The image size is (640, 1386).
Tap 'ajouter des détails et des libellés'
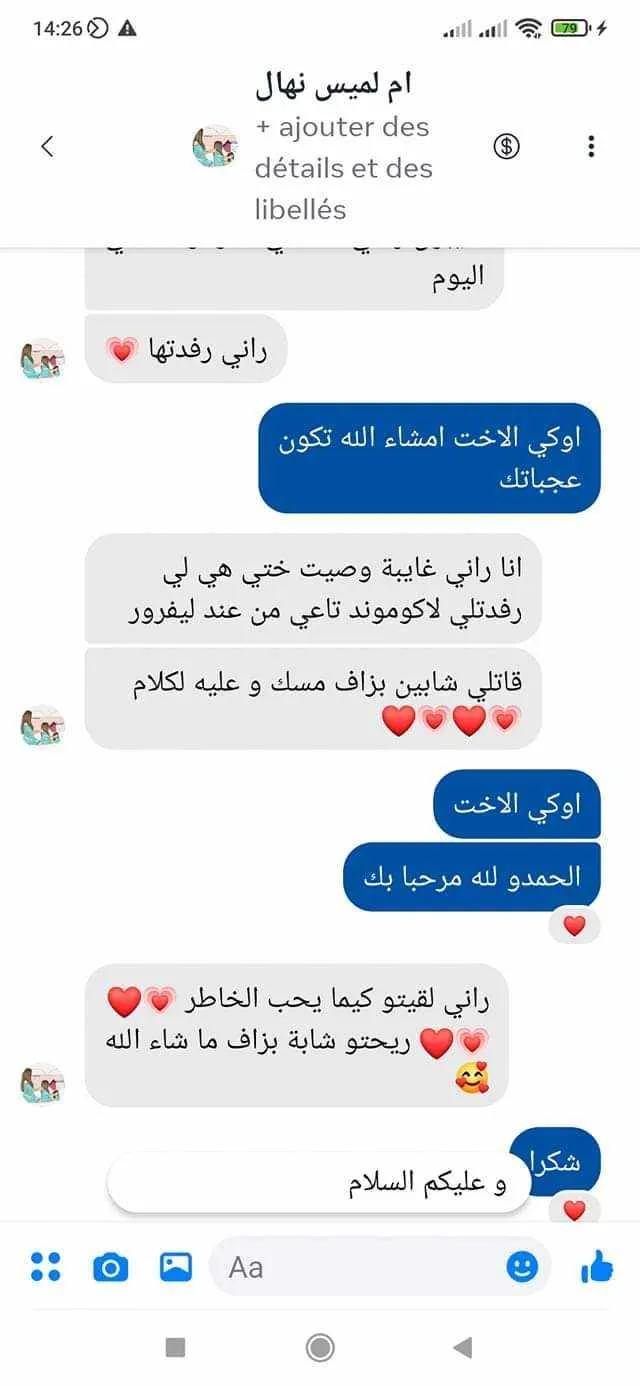[x=342, y=168]
